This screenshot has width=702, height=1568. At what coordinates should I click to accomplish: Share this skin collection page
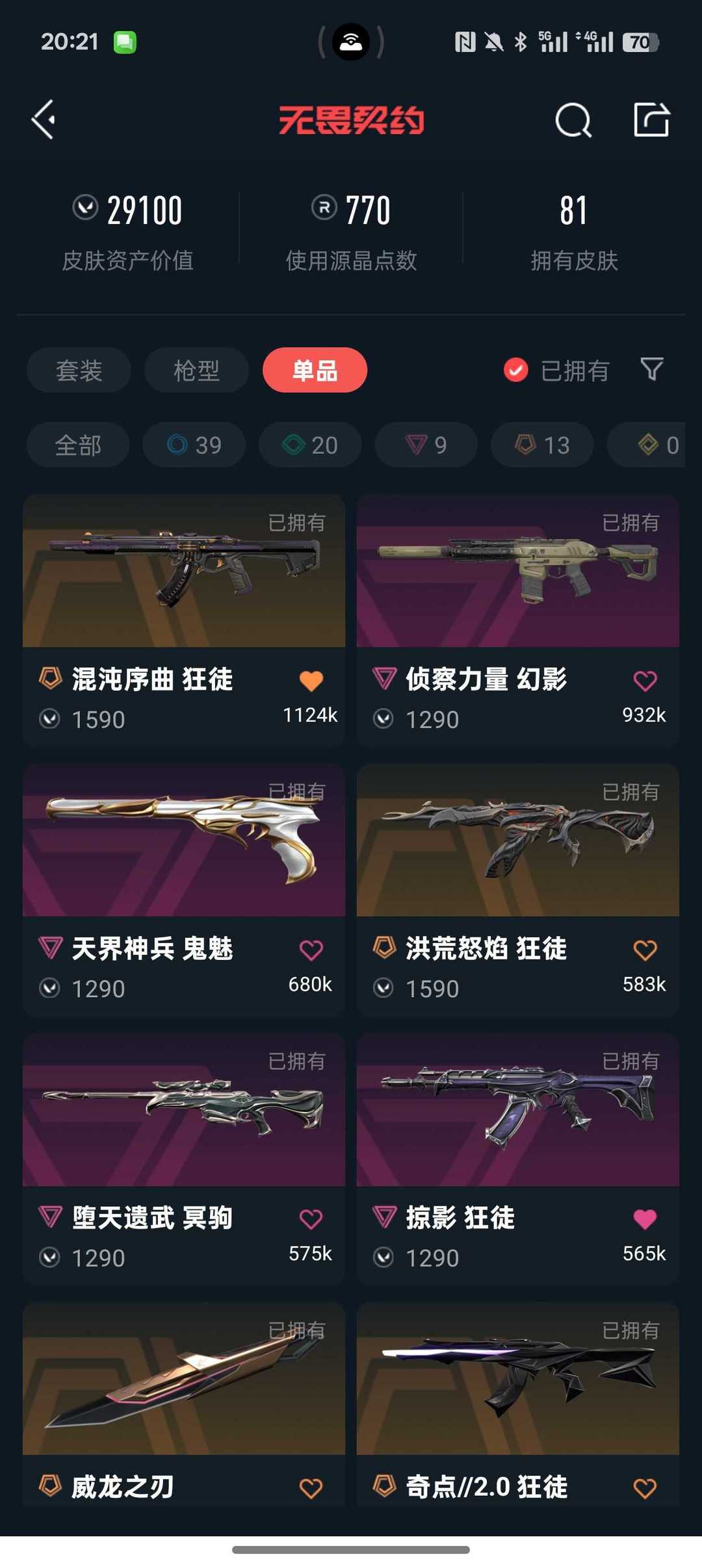click(651, 120)
